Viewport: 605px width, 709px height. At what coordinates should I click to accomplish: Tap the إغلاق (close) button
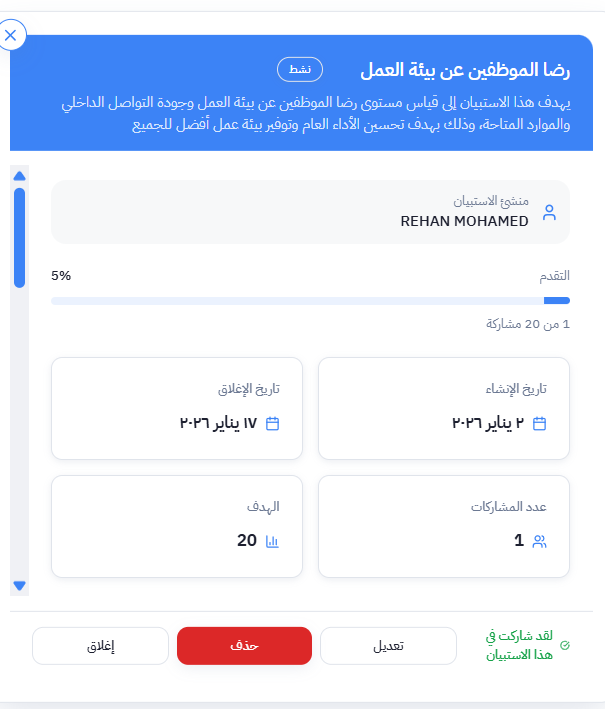pyautogui.click(x=100, y=646)
